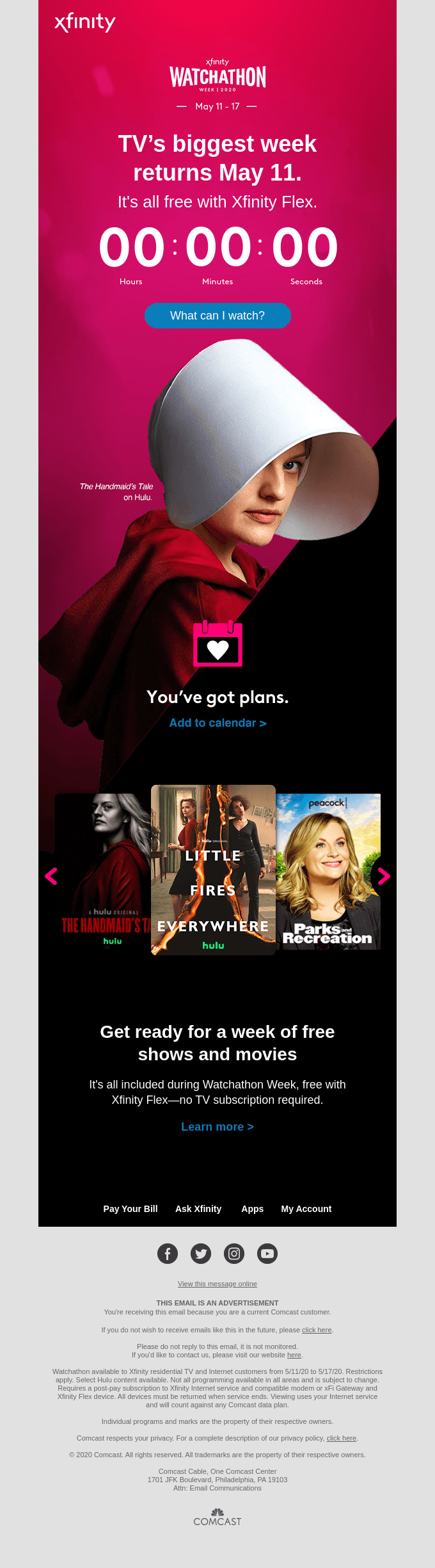Follow the Learn more link
Screen dimensions: 435x1568
[217, 1127]
